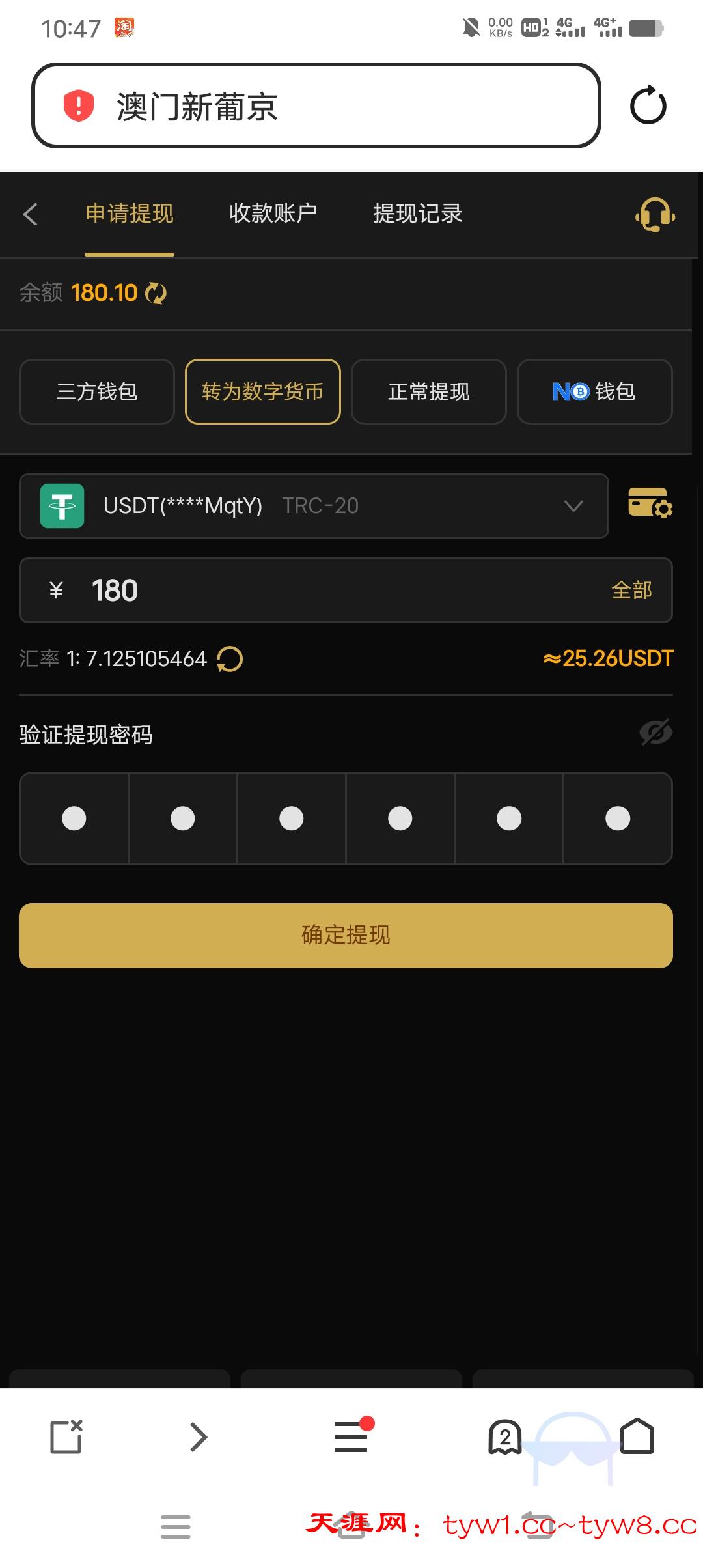Refresh the 余额 balance
This screenshot has width=703, height=1568.
(x=155, y=293)
